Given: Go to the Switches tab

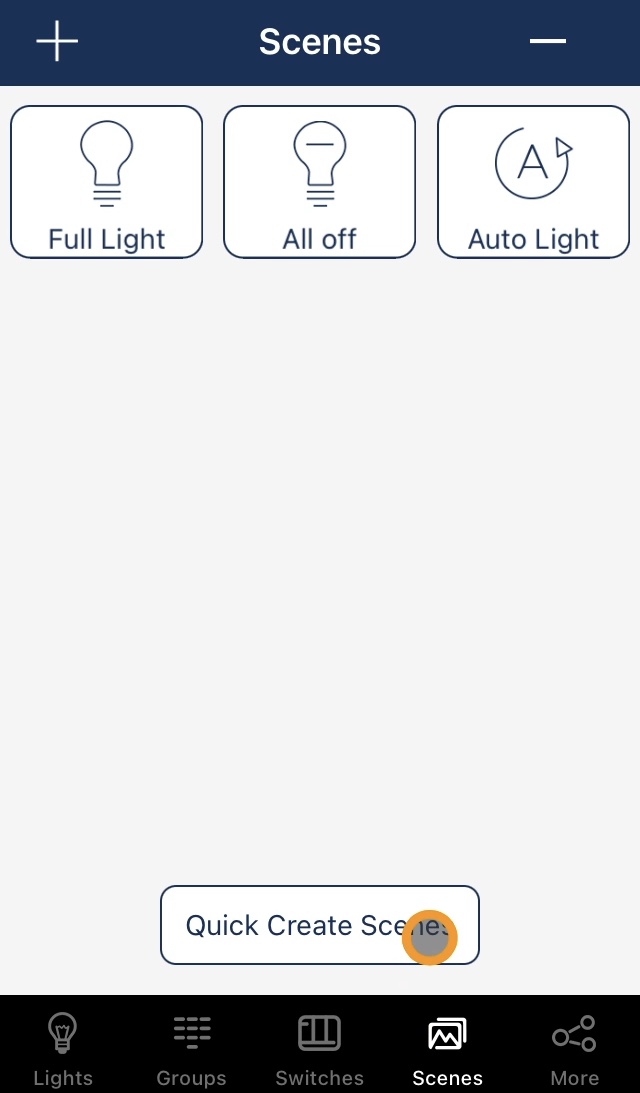Looking at the screenshot, I should (319, 1050).
